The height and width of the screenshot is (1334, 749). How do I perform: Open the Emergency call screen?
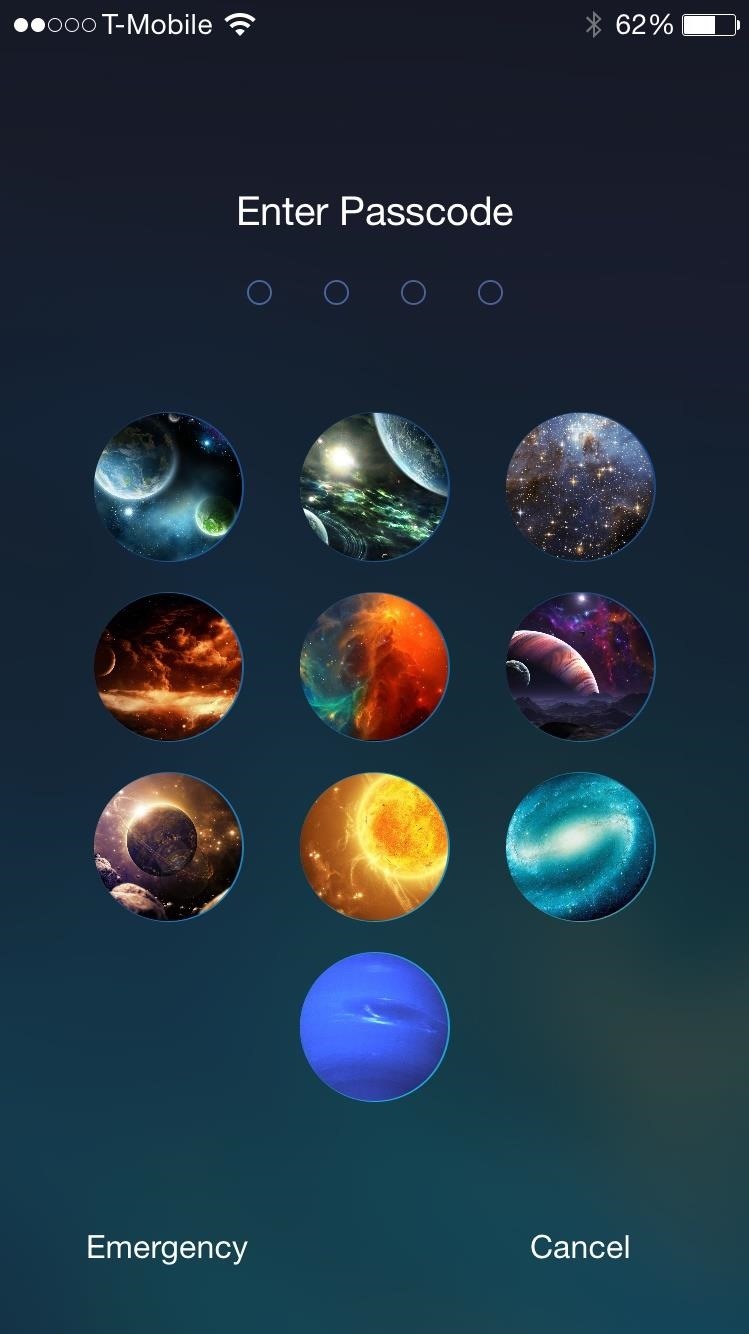(x=167, y=1247)
